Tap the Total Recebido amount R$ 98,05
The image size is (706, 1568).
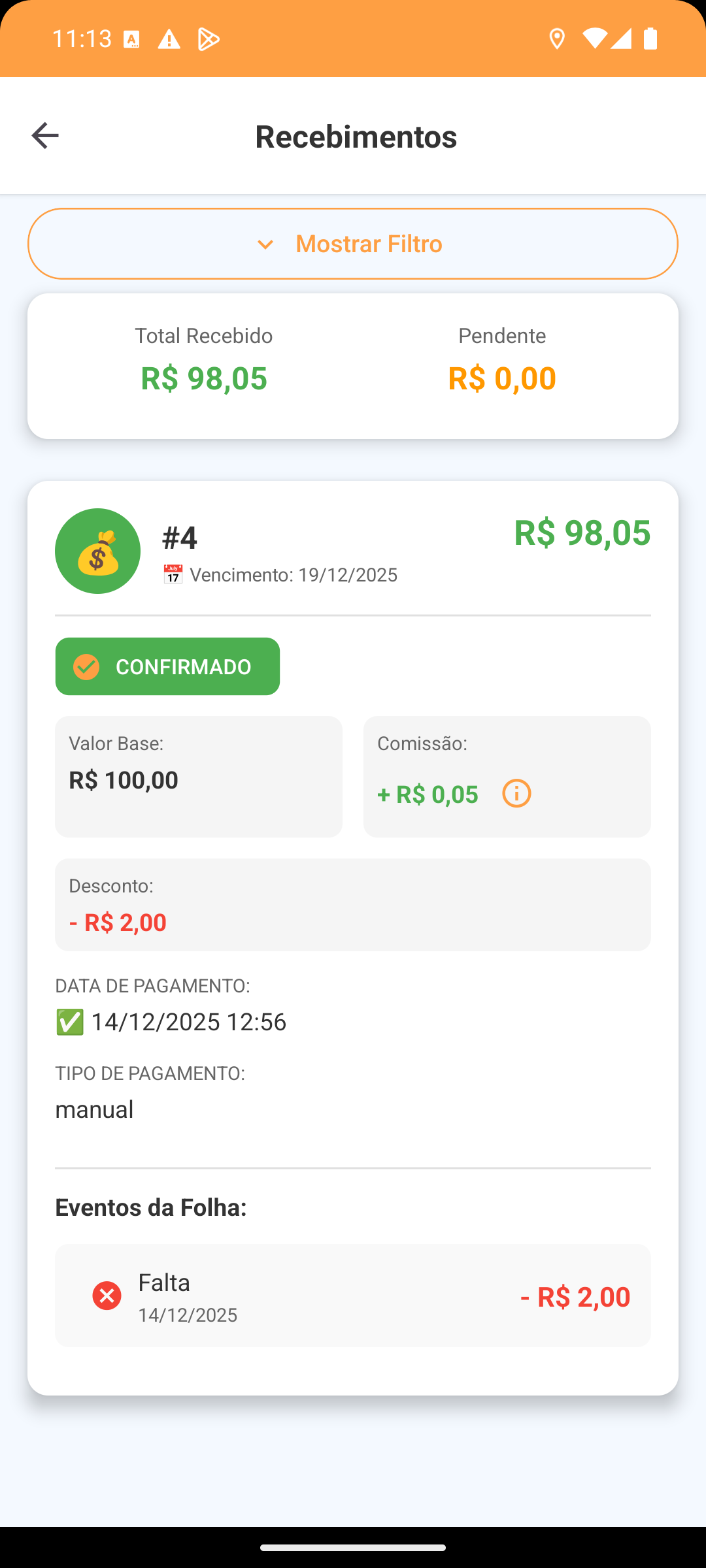pyautogui.click(x=203, y=379)
